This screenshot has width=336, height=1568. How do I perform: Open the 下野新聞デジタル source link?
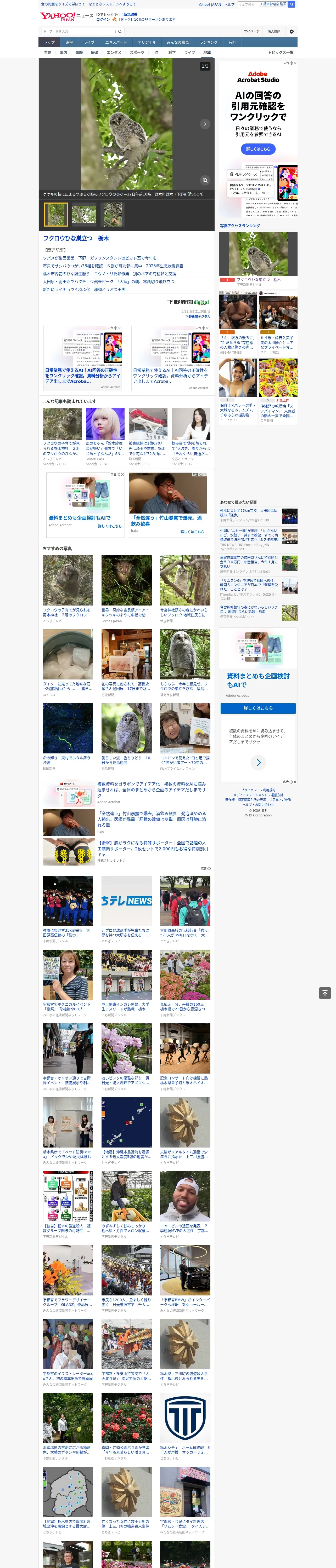pos(198,316)
